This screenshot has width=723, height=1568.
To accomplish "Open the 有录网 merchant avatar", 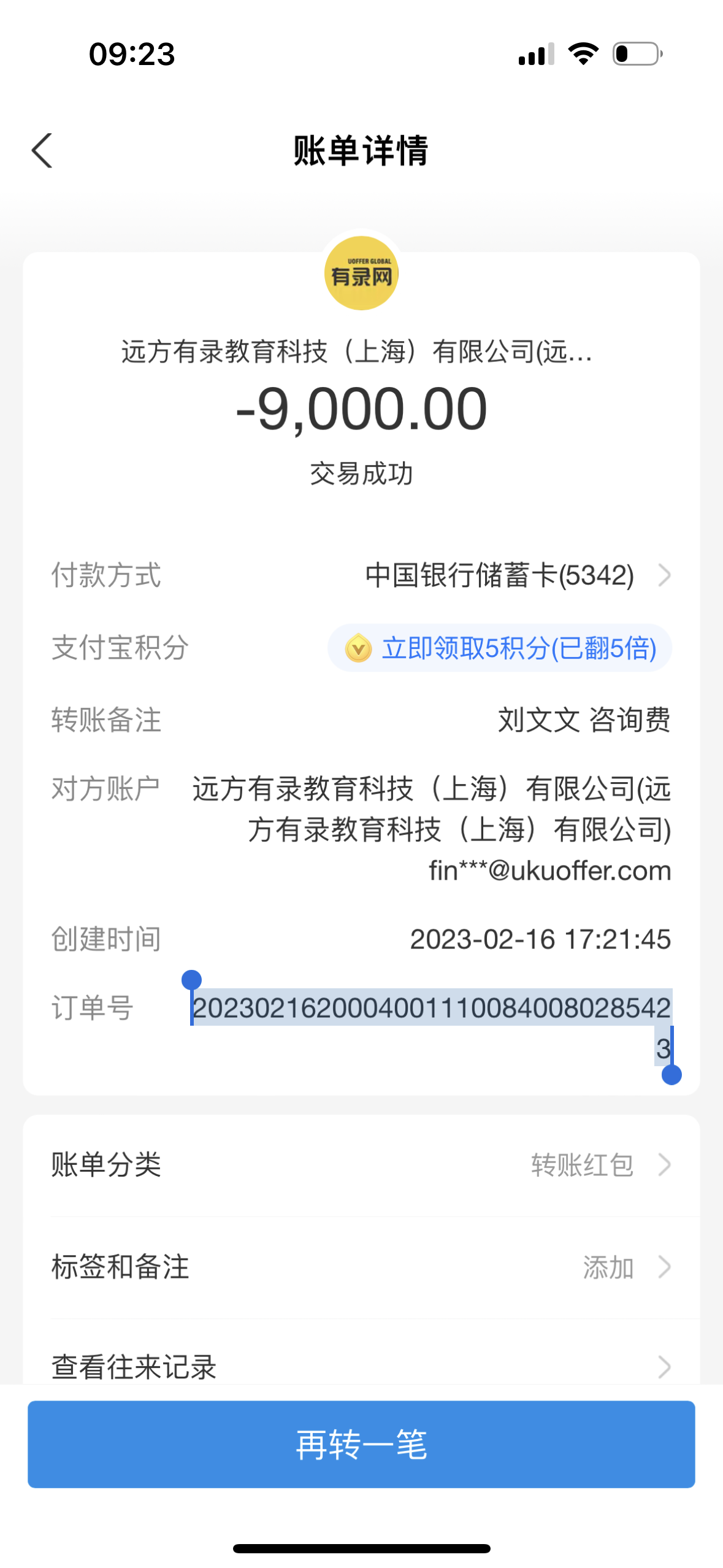I will click(x=361, y=274).
